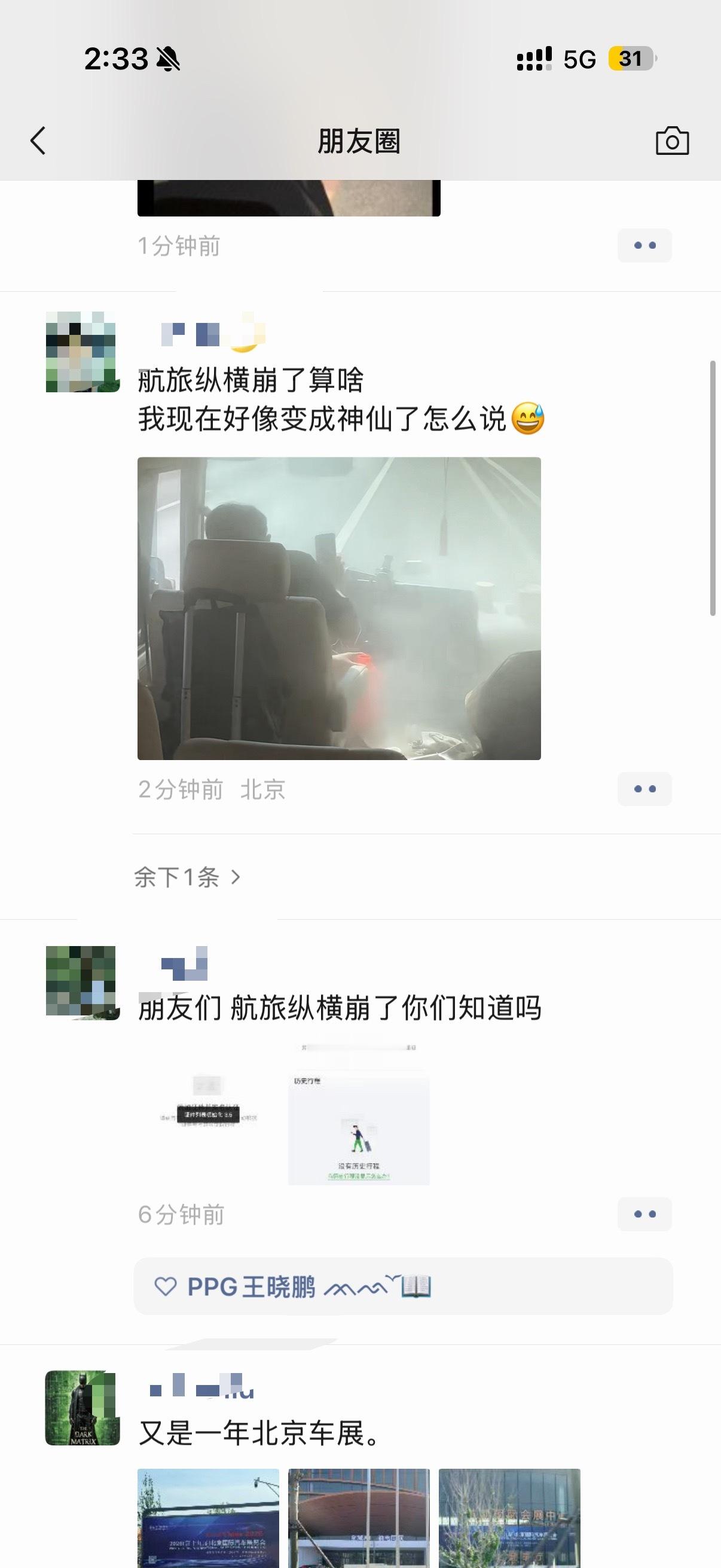Screen dimensions: 721x1568
Task: Tap the 朋友圈 title
Action: (360, 139)
